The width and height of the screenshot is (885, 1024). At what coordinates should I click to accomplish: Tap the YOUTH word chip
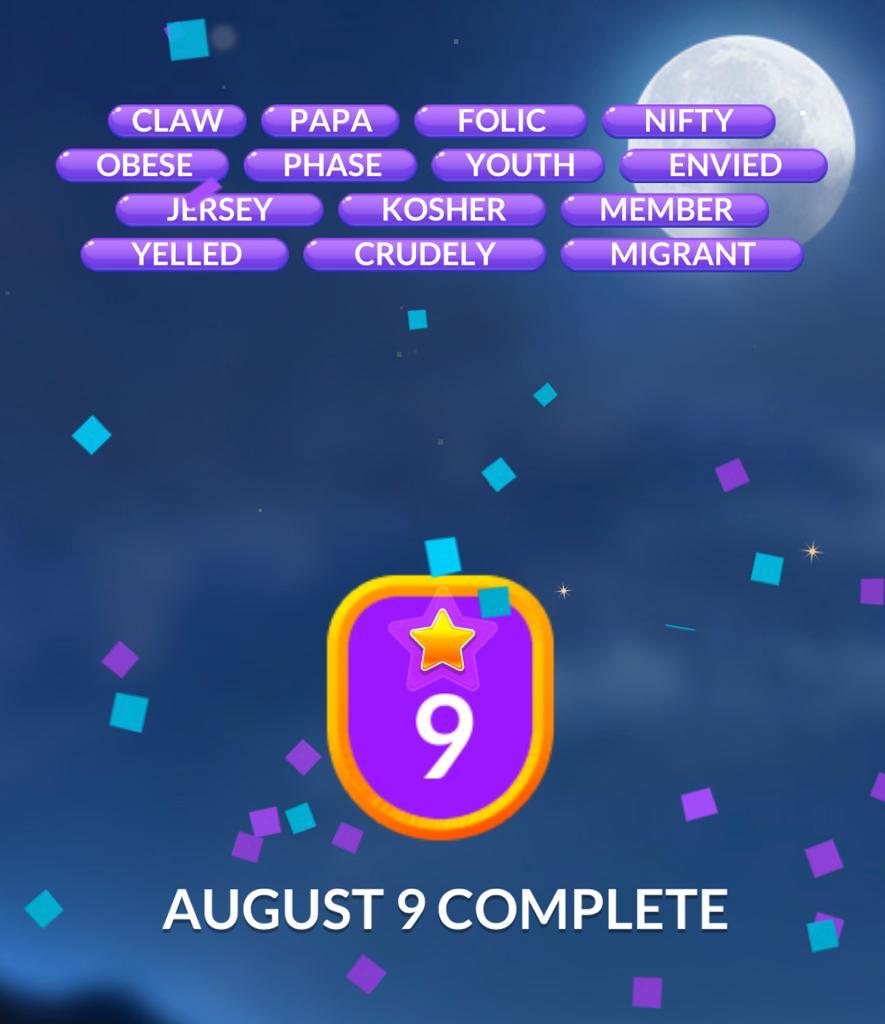(519, 165)
